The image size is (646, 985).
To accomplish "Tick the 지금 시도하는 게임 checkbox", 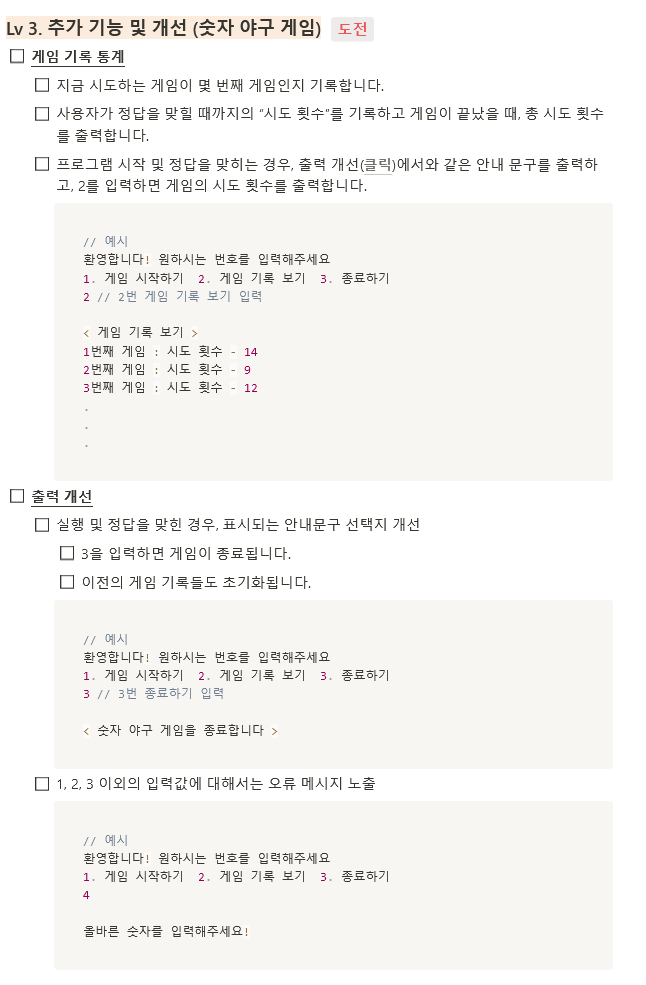I will pos(42,86).
